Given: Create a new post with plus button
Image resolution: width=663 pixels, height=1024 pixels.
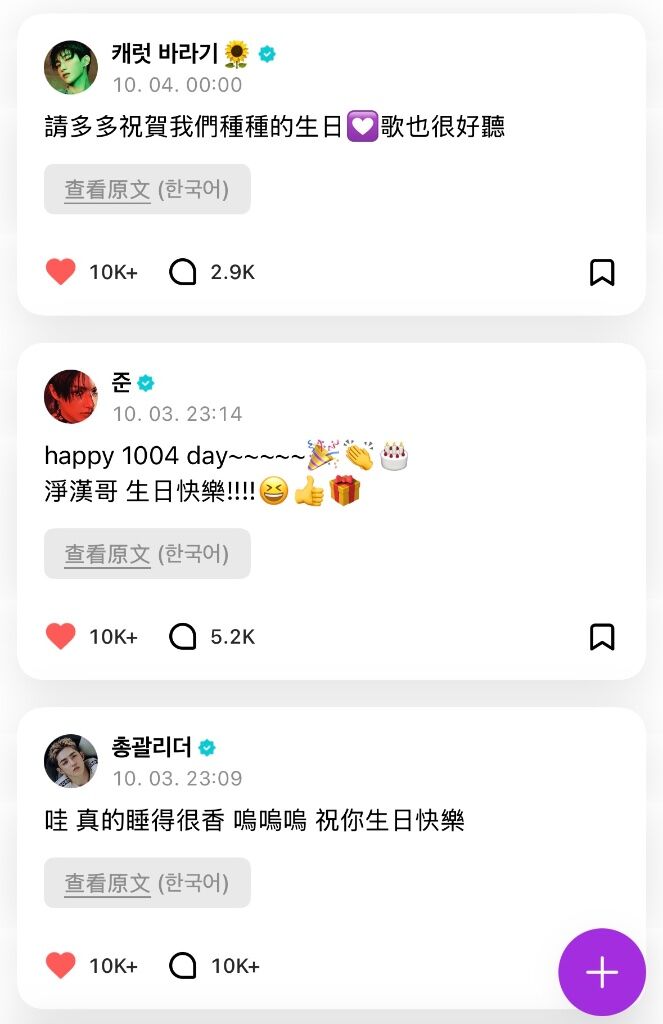Looking at the screenshot, I should pyautogui.click(x=601, y=972).
